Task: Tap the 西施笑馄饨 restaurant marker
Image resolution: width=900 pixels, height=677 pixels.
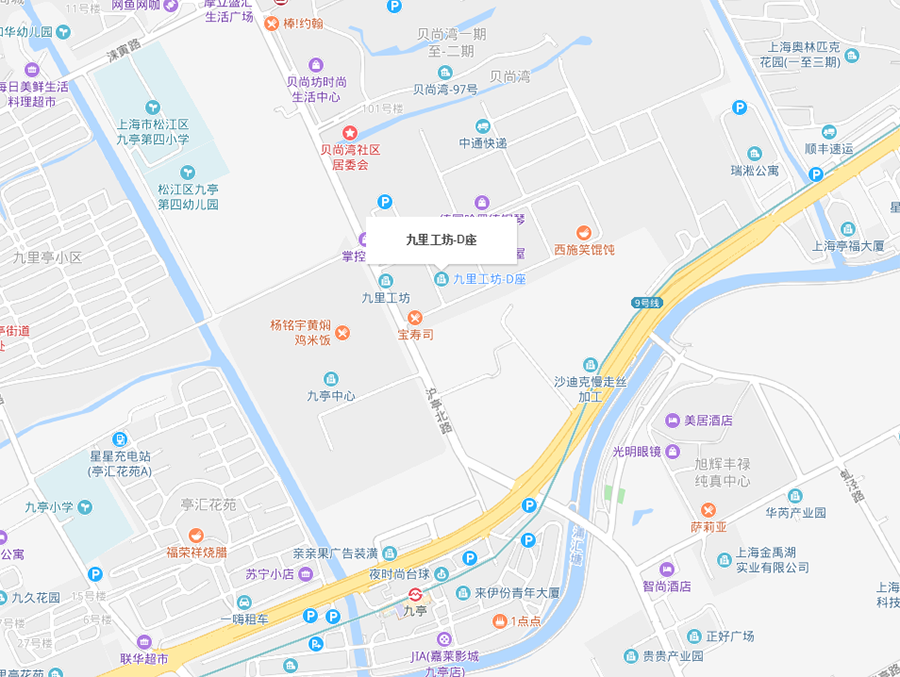Action: tap(585, 233)
